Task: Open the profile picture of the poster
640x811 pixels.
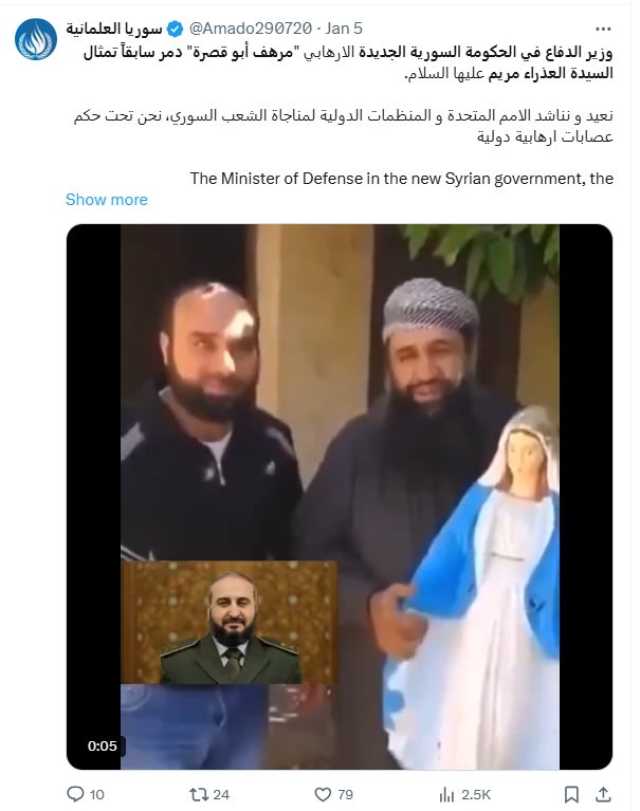Action: pyautogui.click(x=36, y=39)
